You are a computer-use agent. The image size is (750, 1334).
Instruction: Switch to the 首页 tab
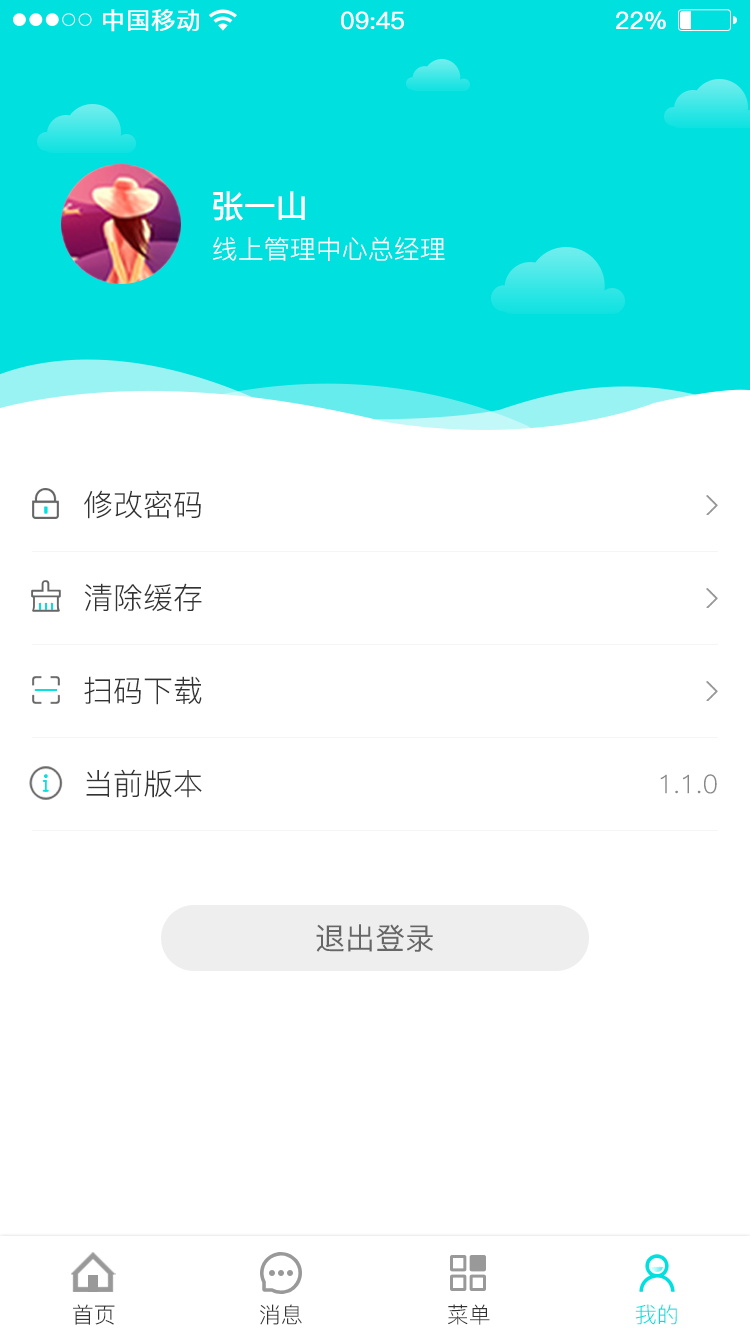(93, 1288)
